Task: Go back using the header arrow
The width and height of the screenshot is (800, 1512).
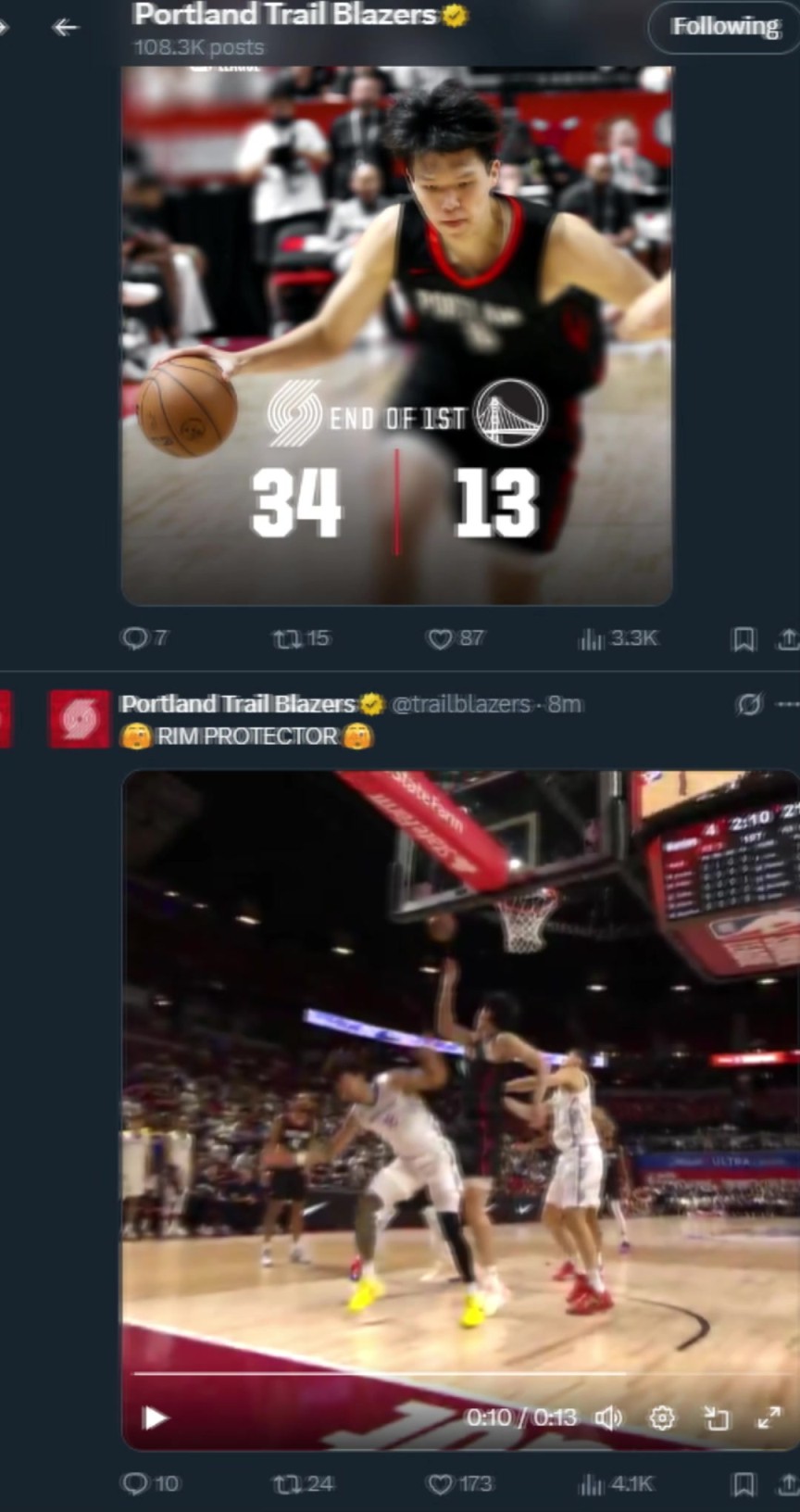Action: coord(65,28)
